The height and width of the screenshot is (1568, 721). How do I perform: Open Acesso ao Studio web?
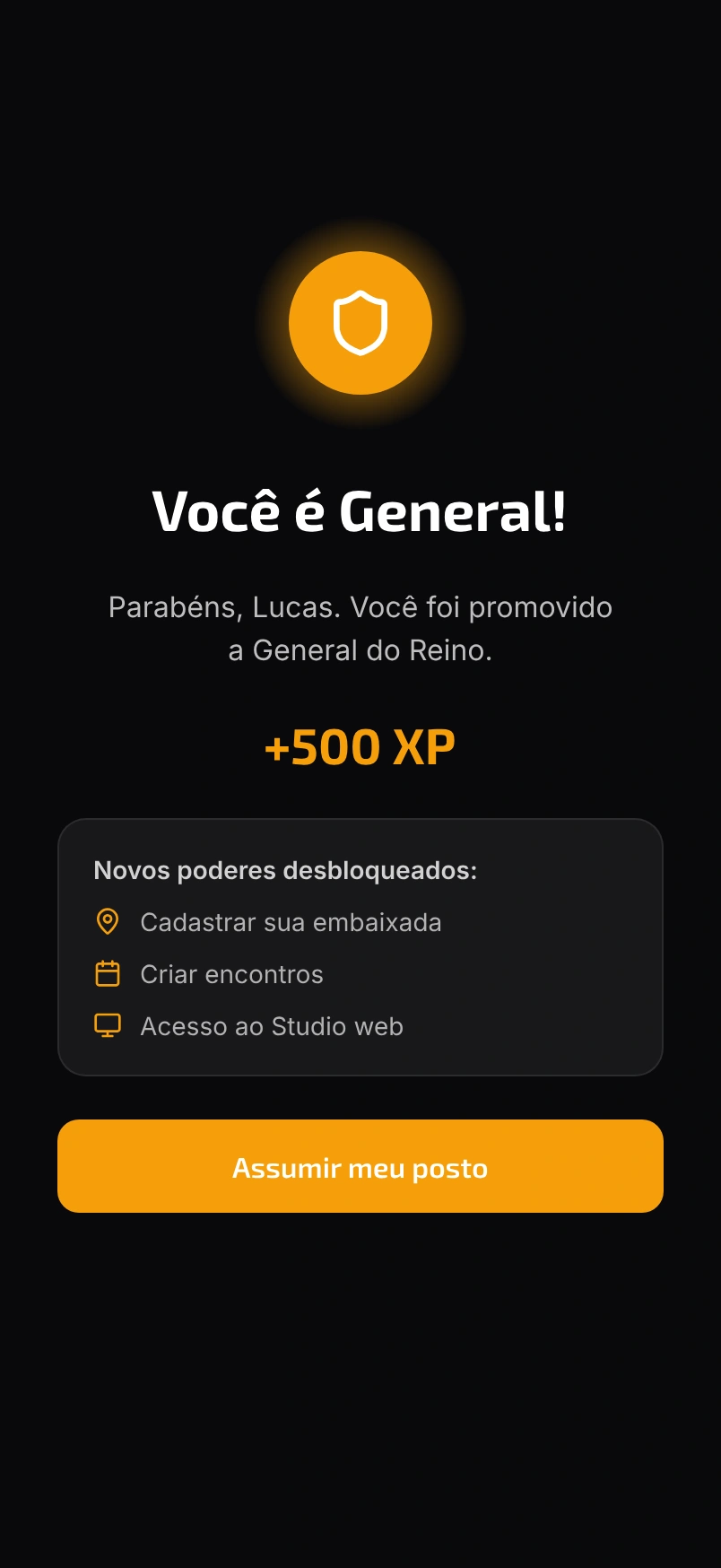click(x=271, y=1025)
